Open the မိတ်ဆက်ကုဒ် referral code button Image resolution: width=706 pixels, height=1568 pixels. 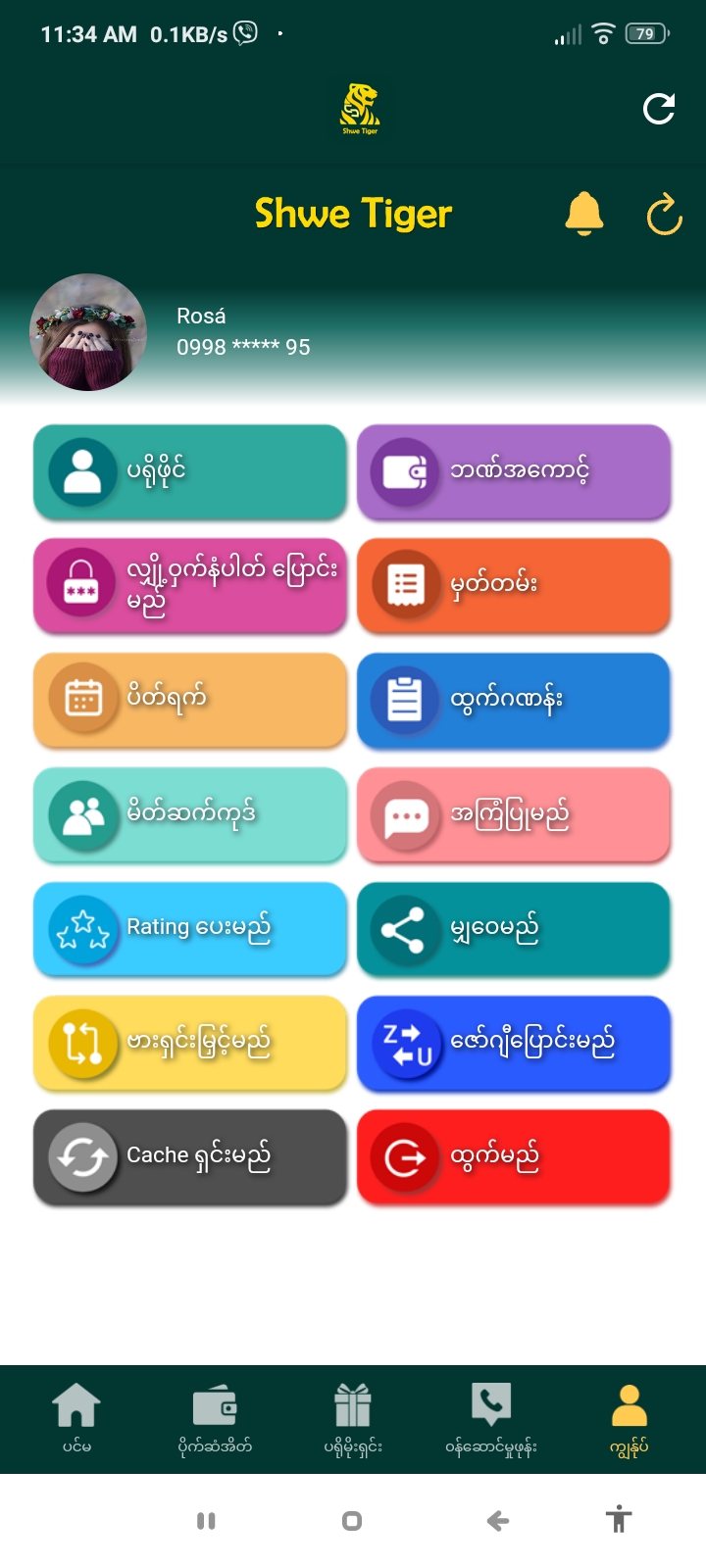pyautogui.click(x=190, y=813)
